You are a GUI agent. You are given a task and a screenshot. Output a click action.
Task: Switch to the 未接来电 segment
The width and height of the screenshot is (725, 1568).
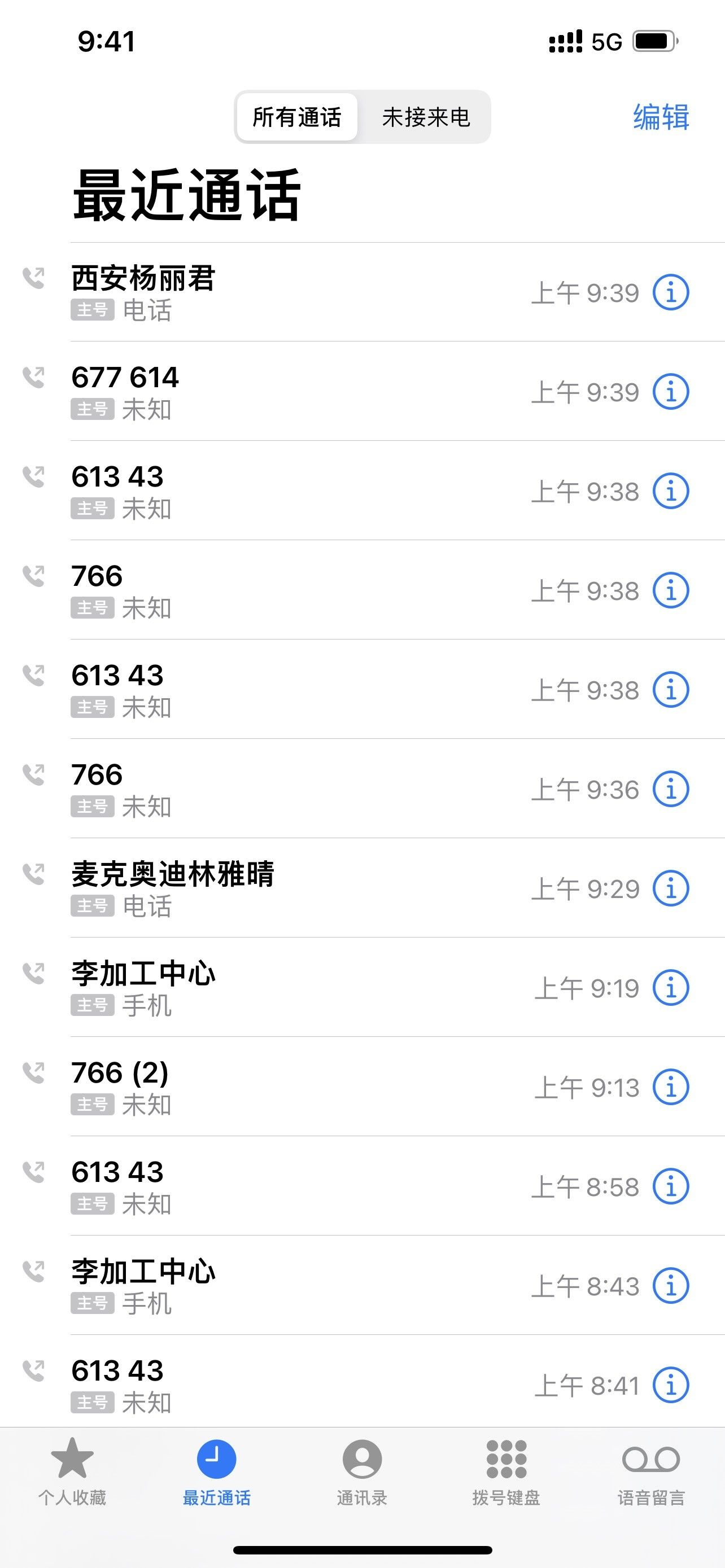pos(426,117)
